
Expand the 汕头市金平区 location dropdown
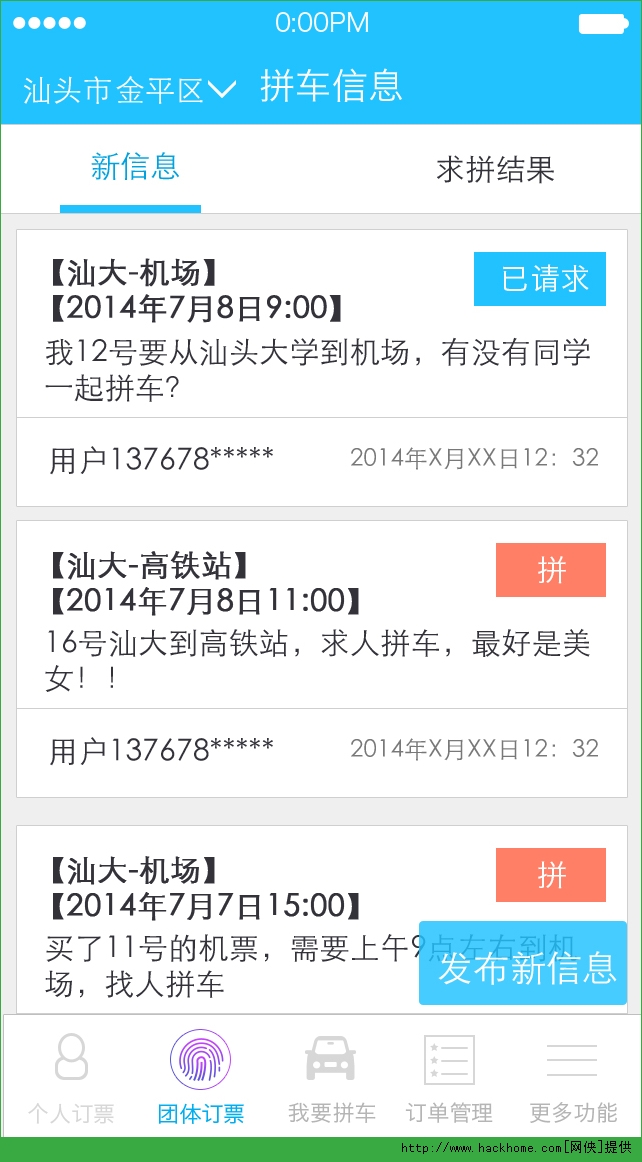click(x=130, y=91)
